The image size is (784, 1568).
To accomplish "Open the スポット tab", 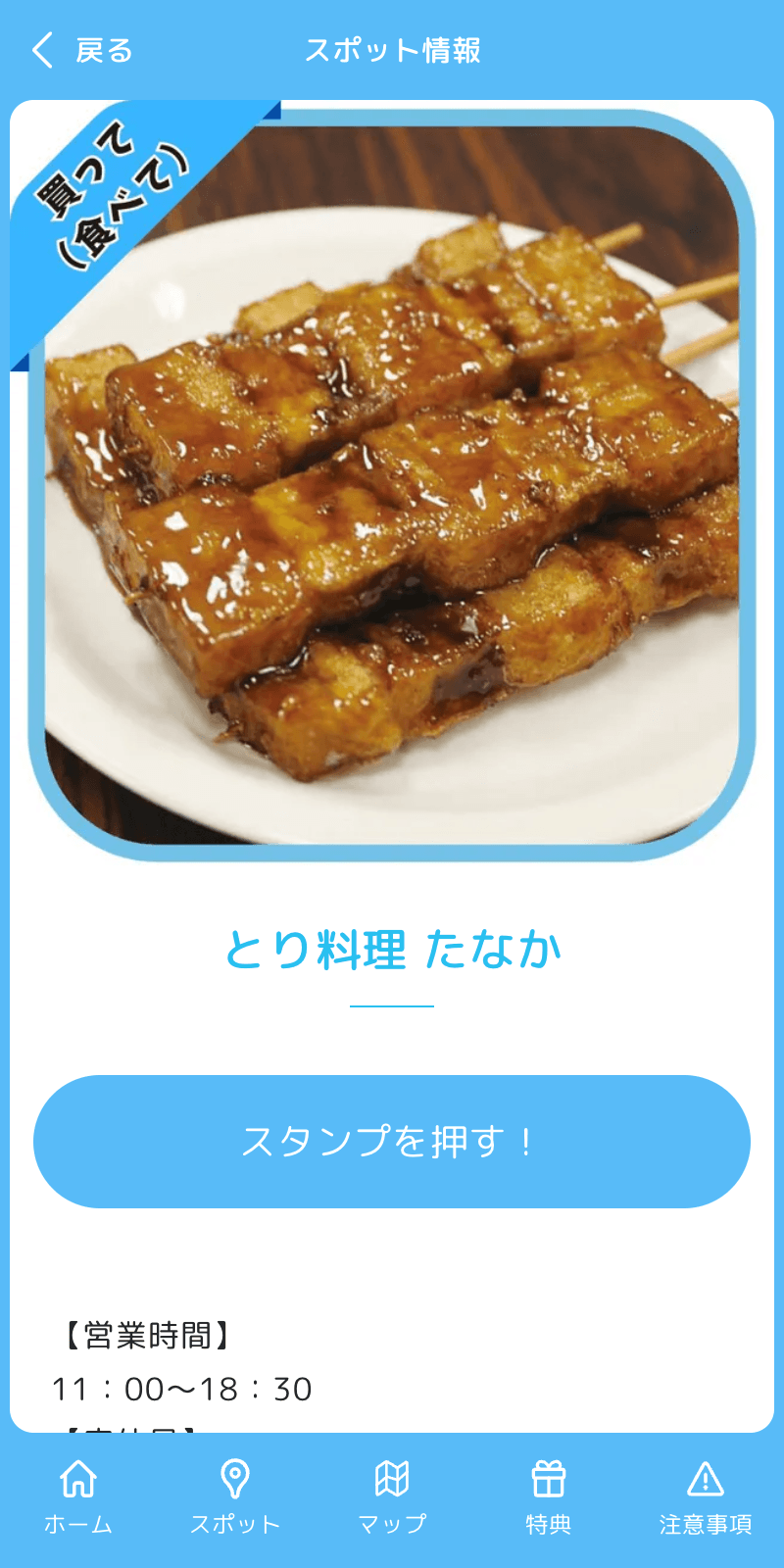I will [x=235, y=1496].
